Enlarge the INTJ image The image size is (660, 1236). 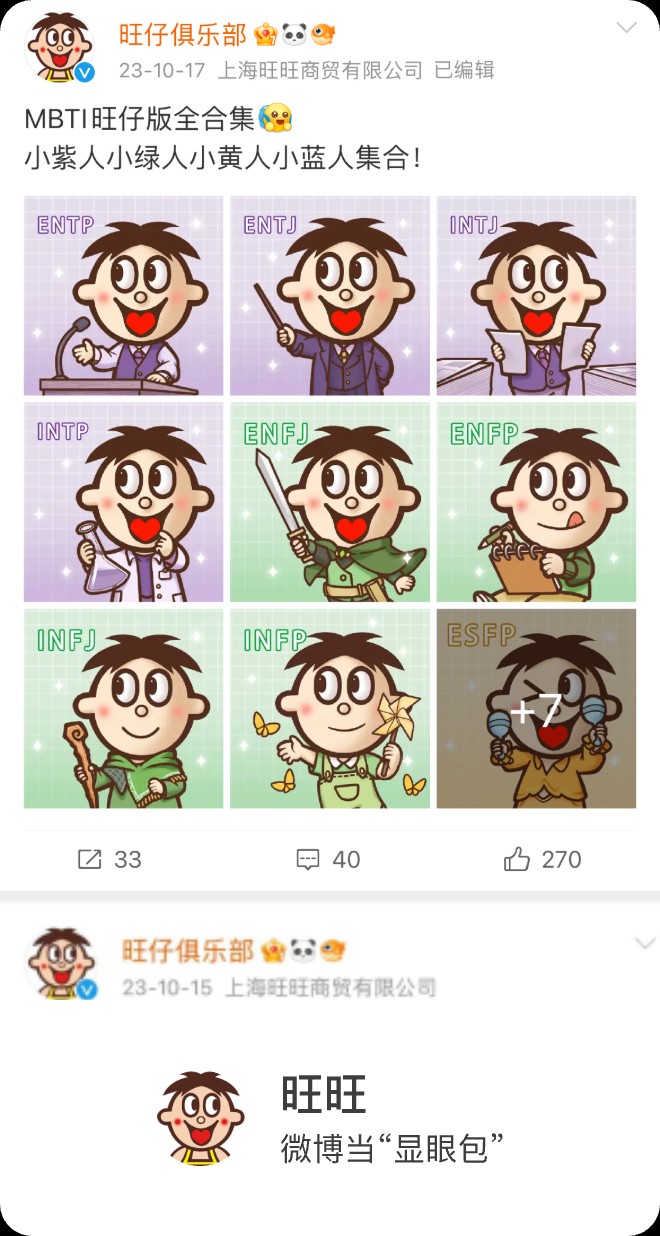pyautogui.click(x=536, y=295)
